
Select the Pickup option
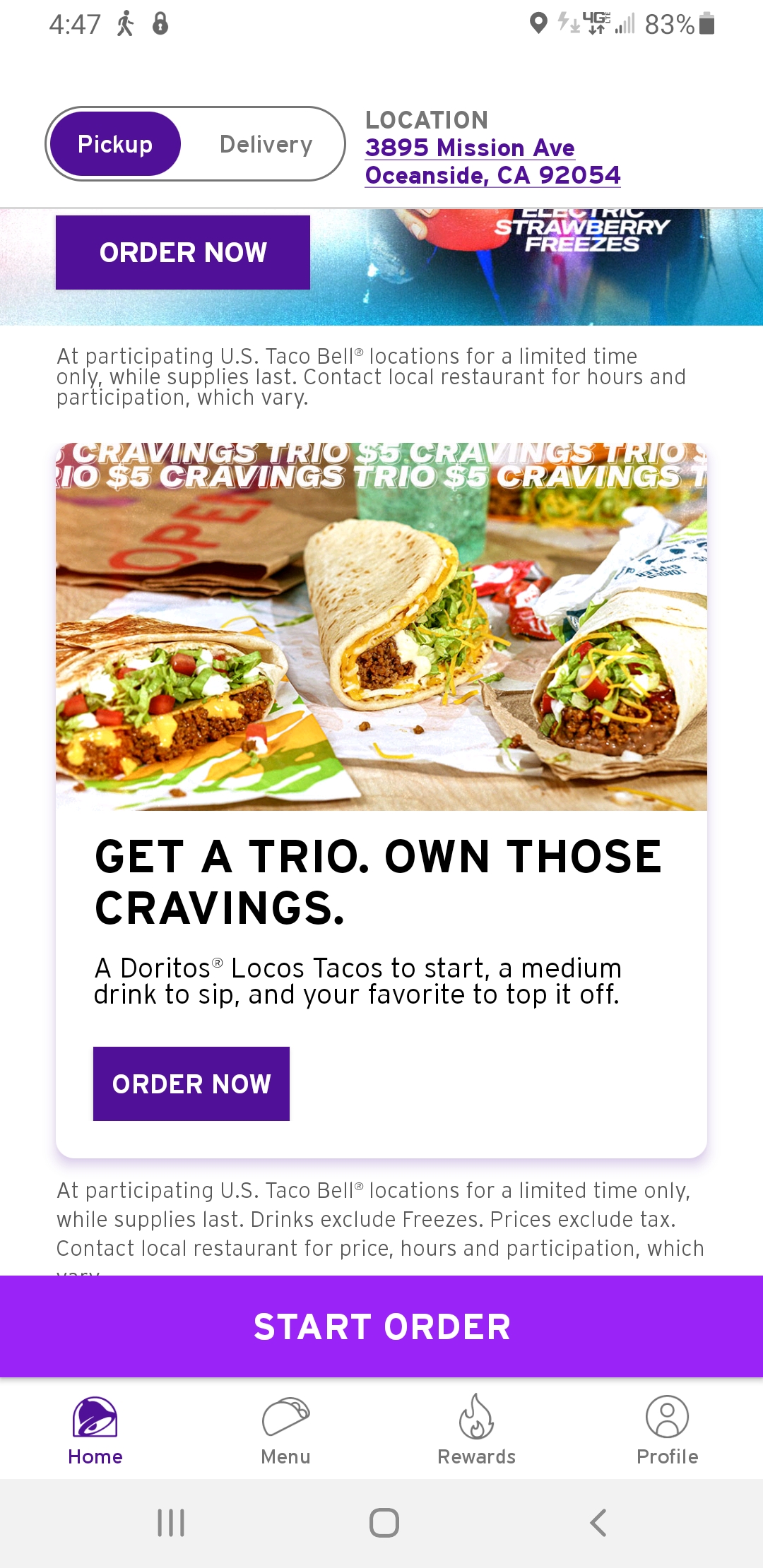click(x=115, y=144)
